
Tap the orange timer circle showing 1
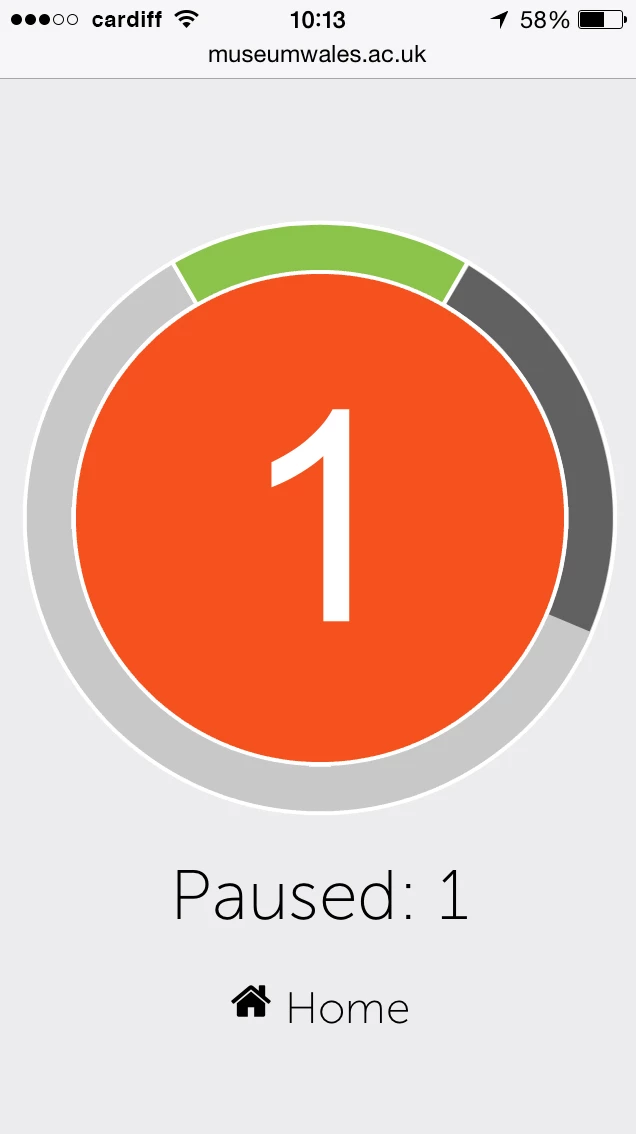coord(320,517)
